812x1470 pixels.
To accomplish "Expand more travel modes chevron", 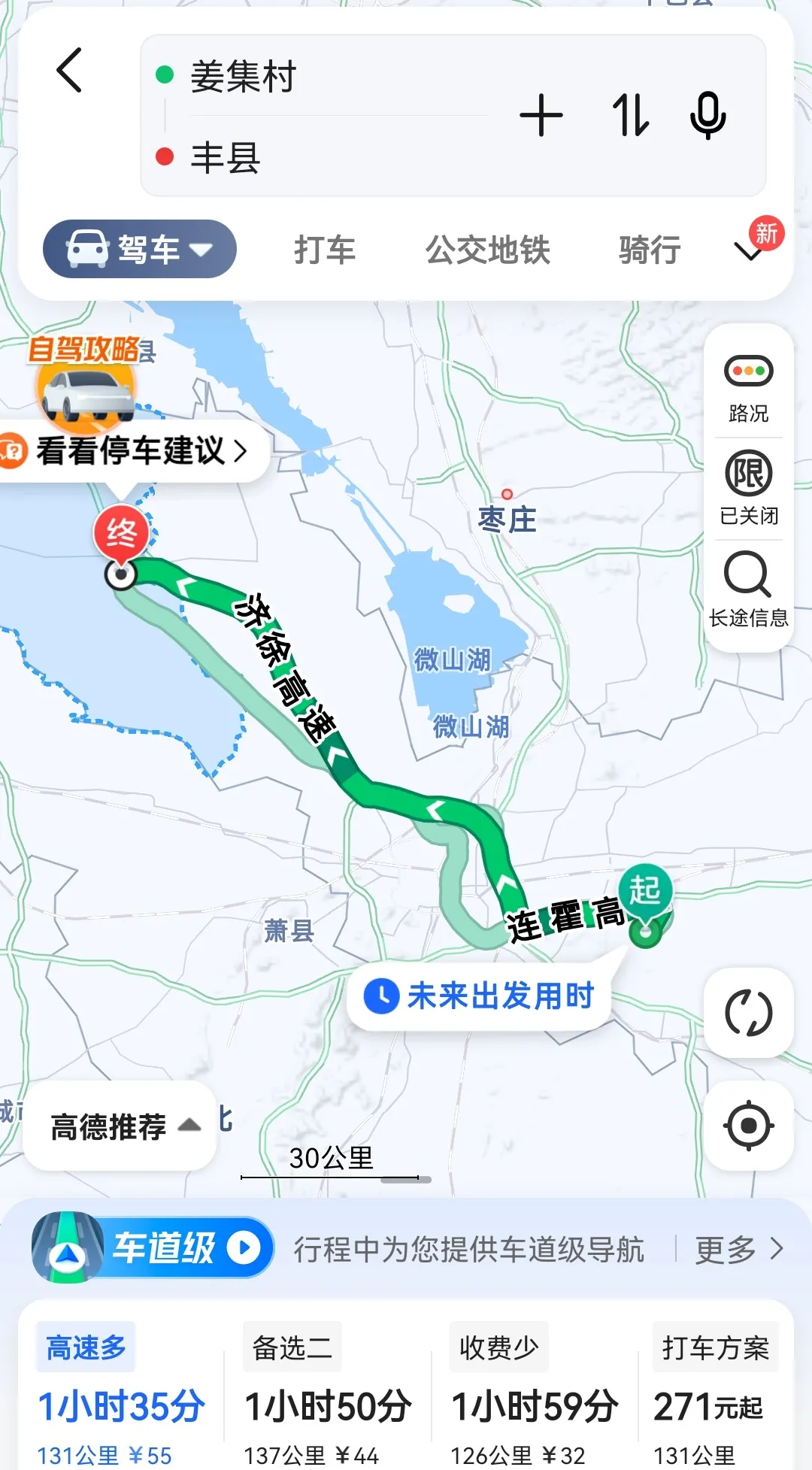I will point(749,251).
